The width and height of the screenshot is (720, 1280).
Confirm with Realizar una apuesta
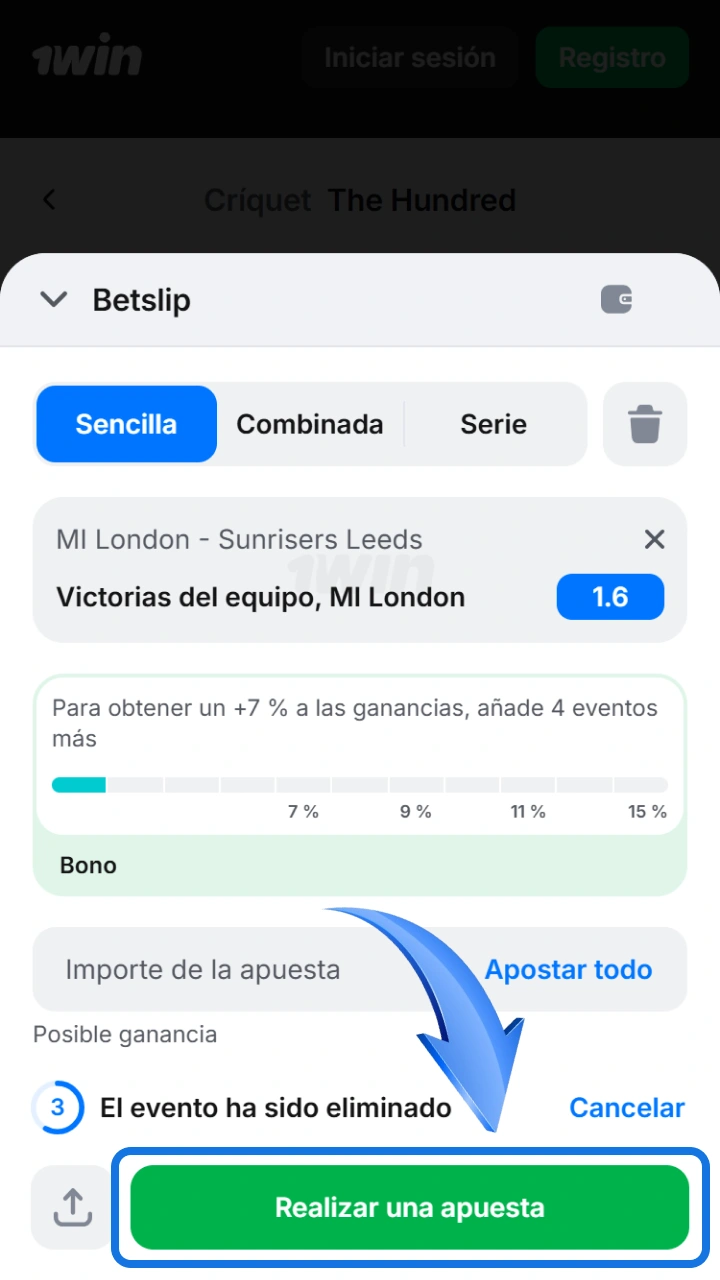410,1207
